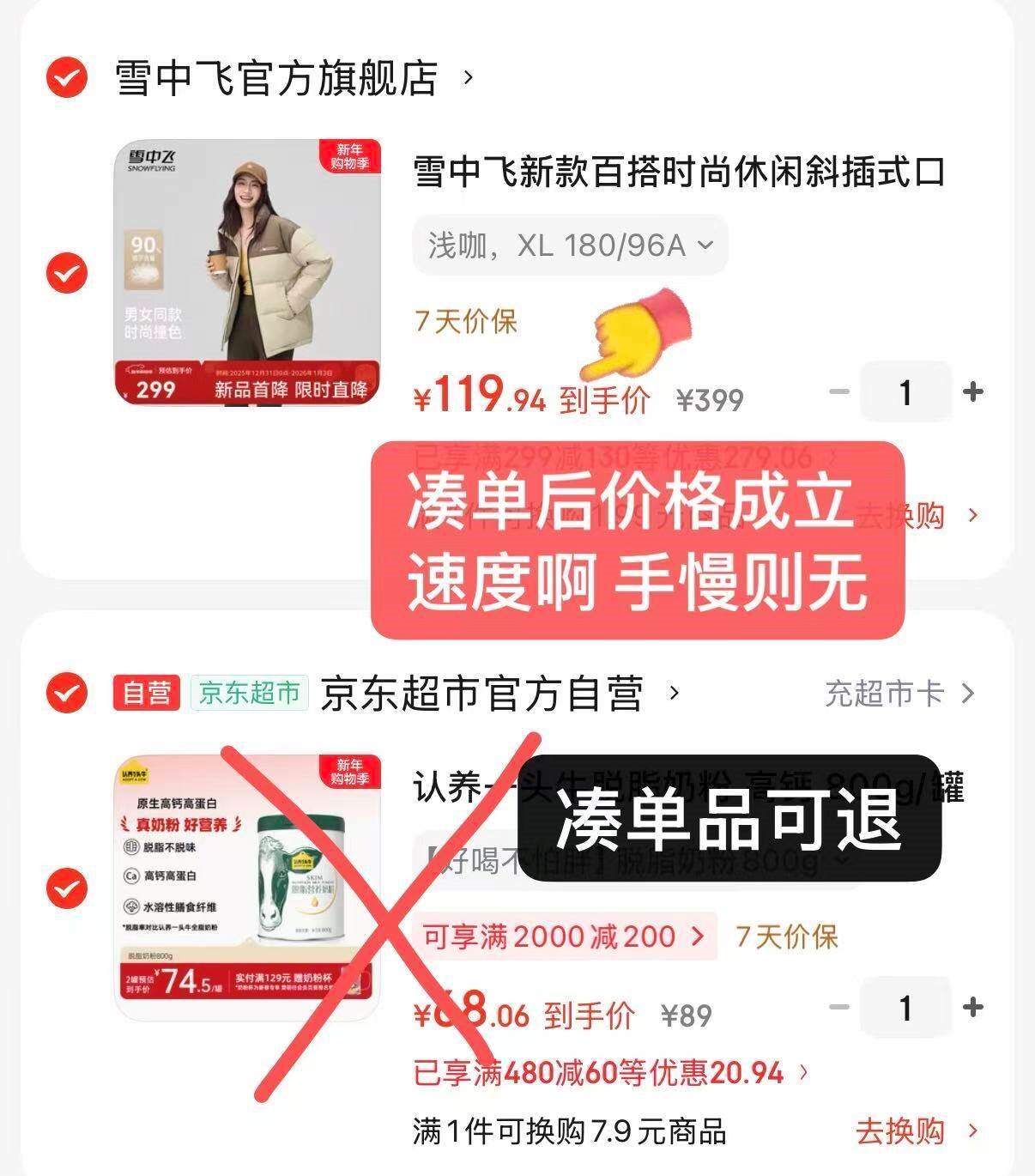Screen dimensions: 1035x1176
Task: Change the 浅咖, XL 180/96A variant dropdown
Action: pyautogui.click(x=570, y=246)
